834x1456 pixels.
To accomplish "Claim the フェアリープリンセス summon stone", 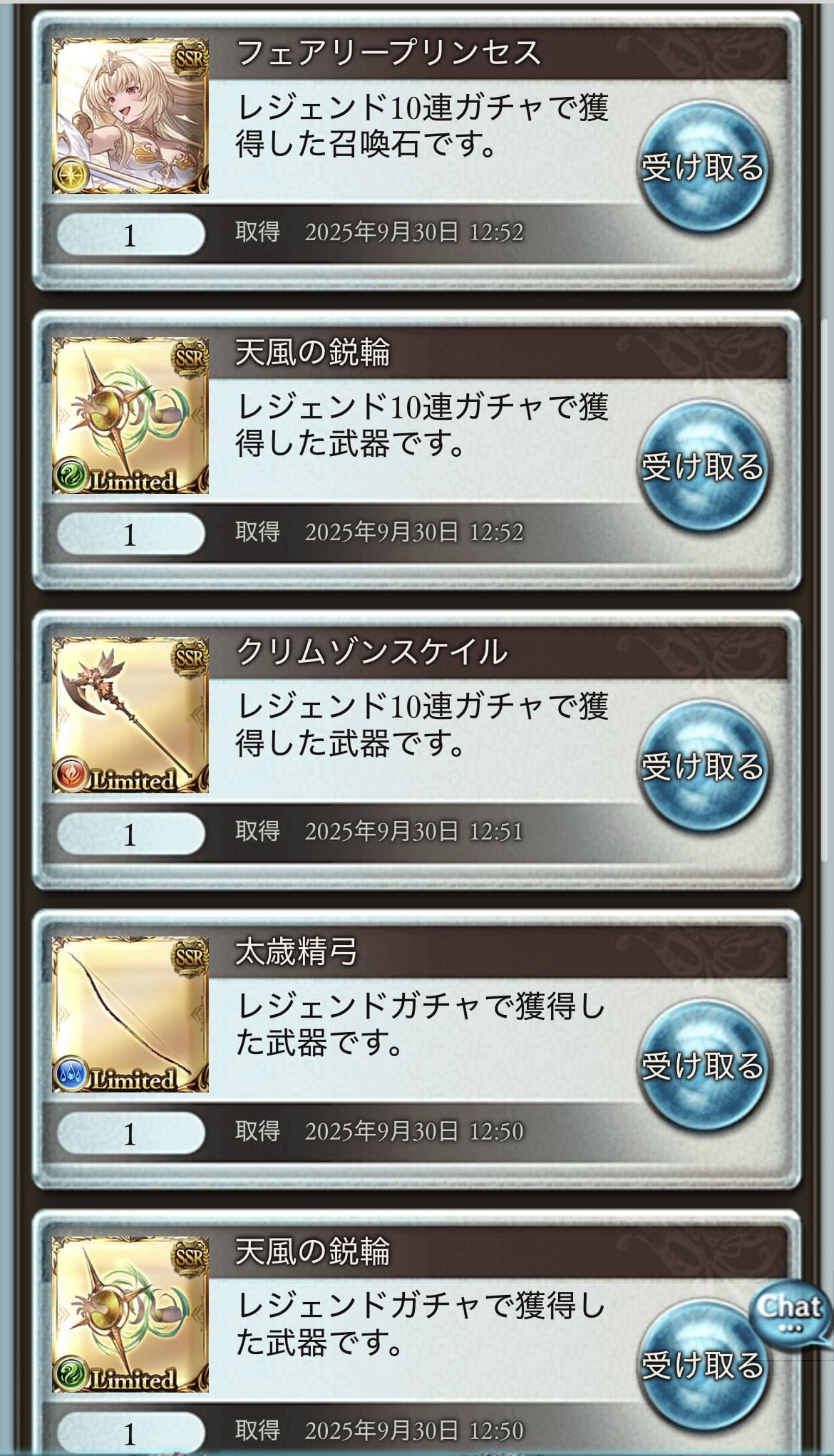I will coord(703,168).
